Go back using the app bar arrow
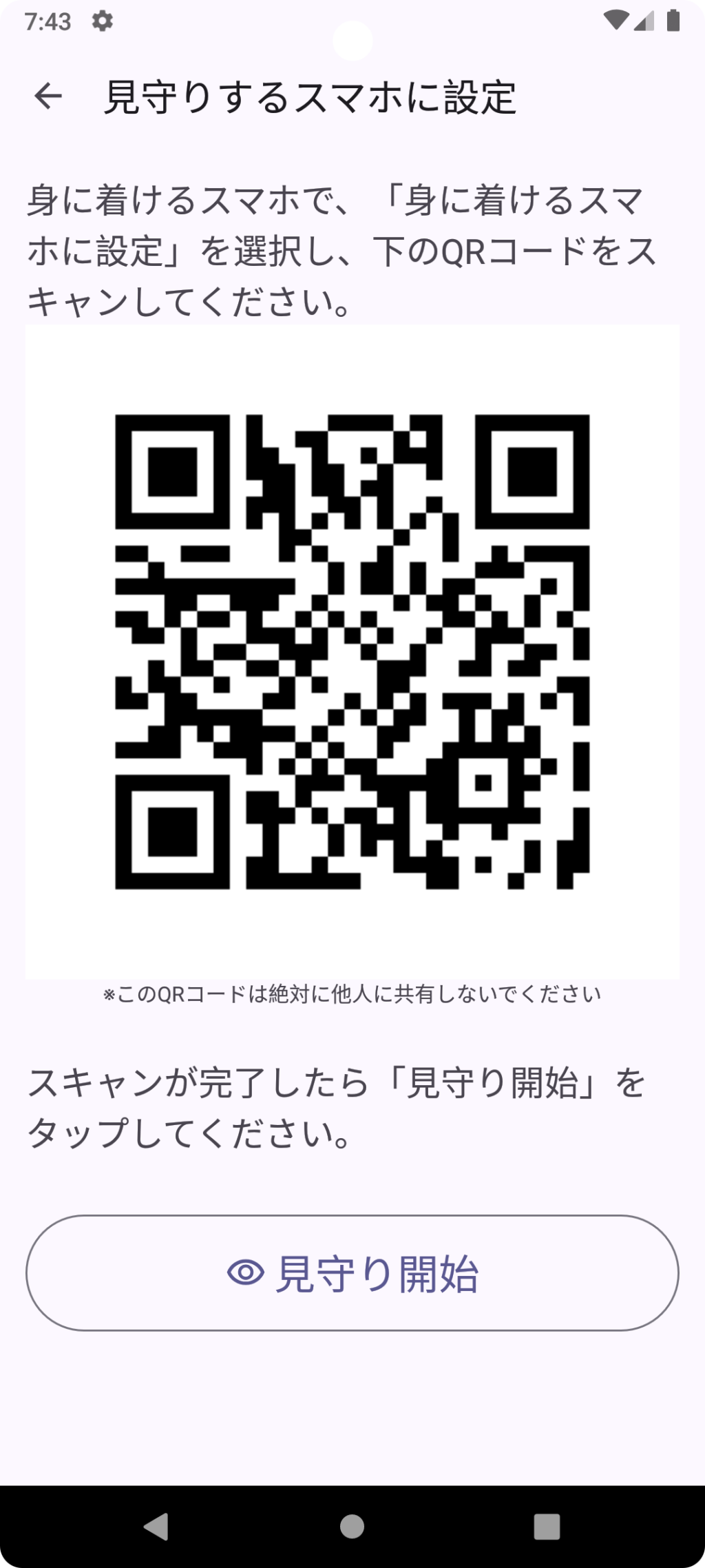 click(x=48, y=96)
